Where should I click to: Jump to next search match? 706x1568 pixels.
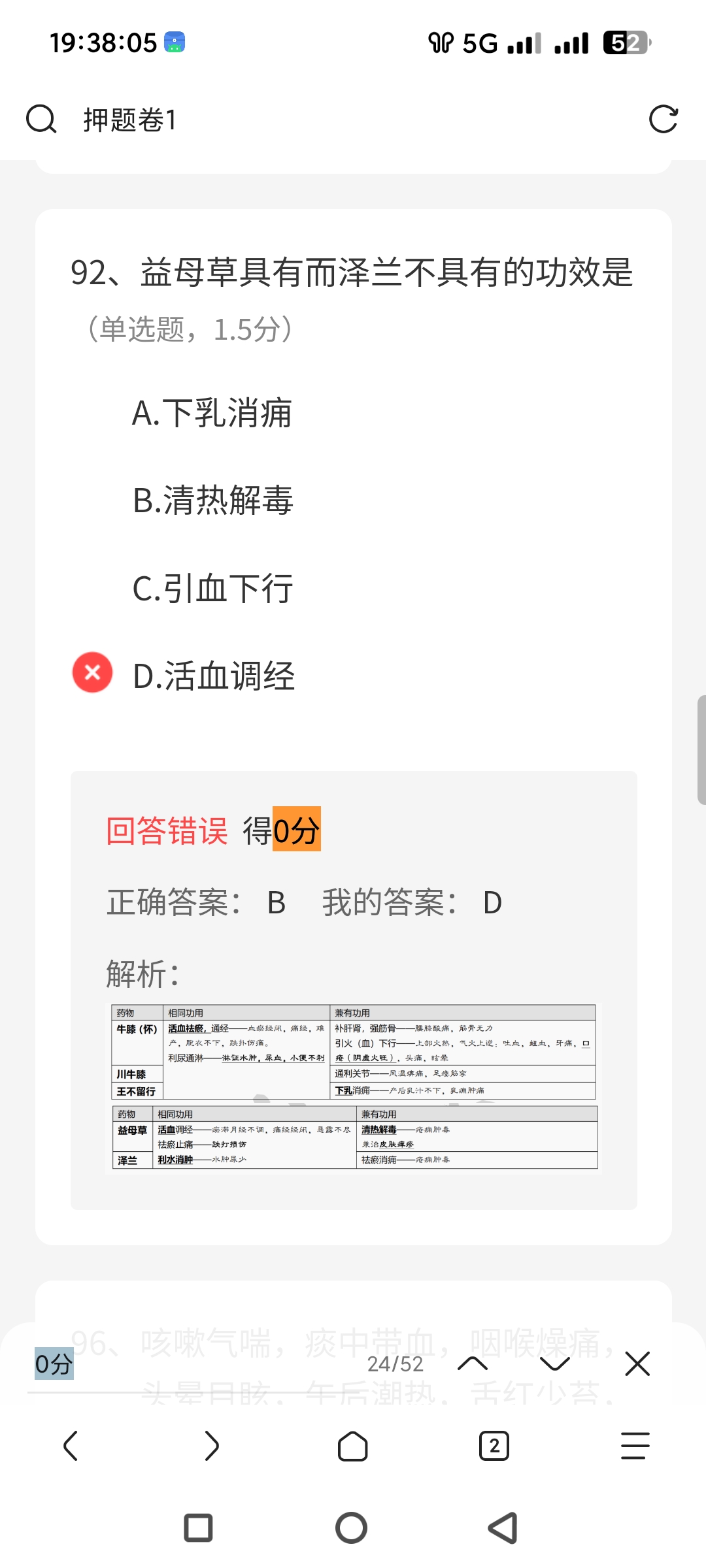555,1364
